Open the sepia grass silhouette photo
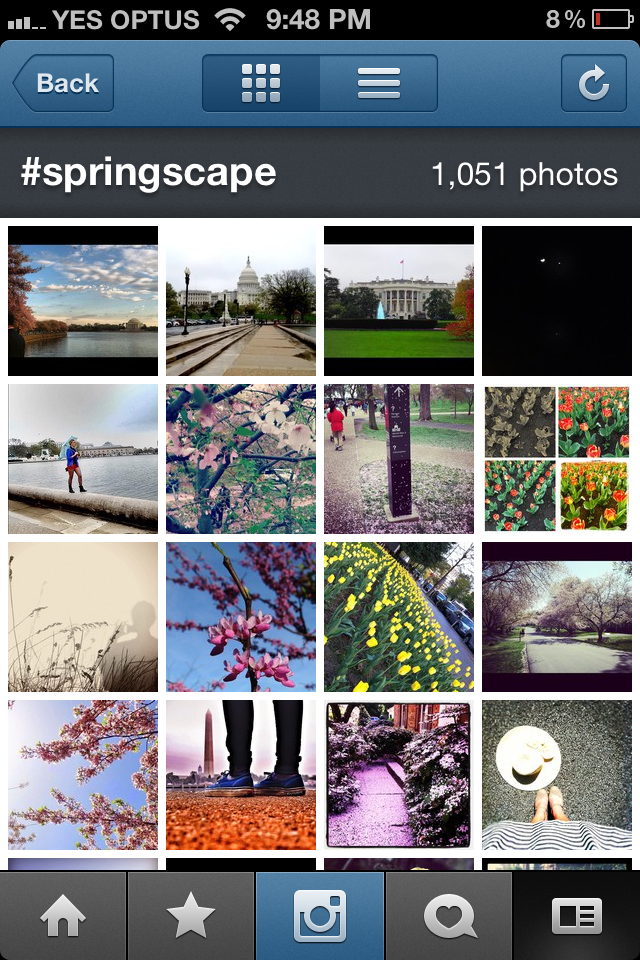 [x=83, y=617]
